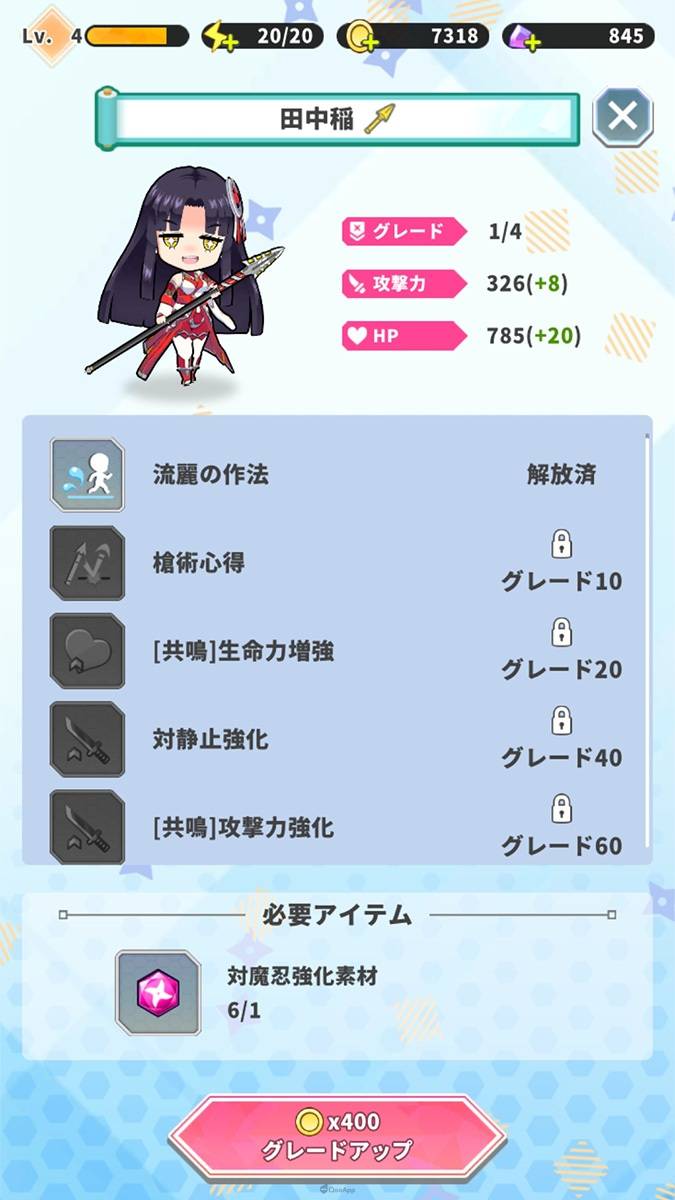Inspect the [共鳴]攻撃力強化 skill row
Screen dimensions: 675x1200
tap(88, 827)
